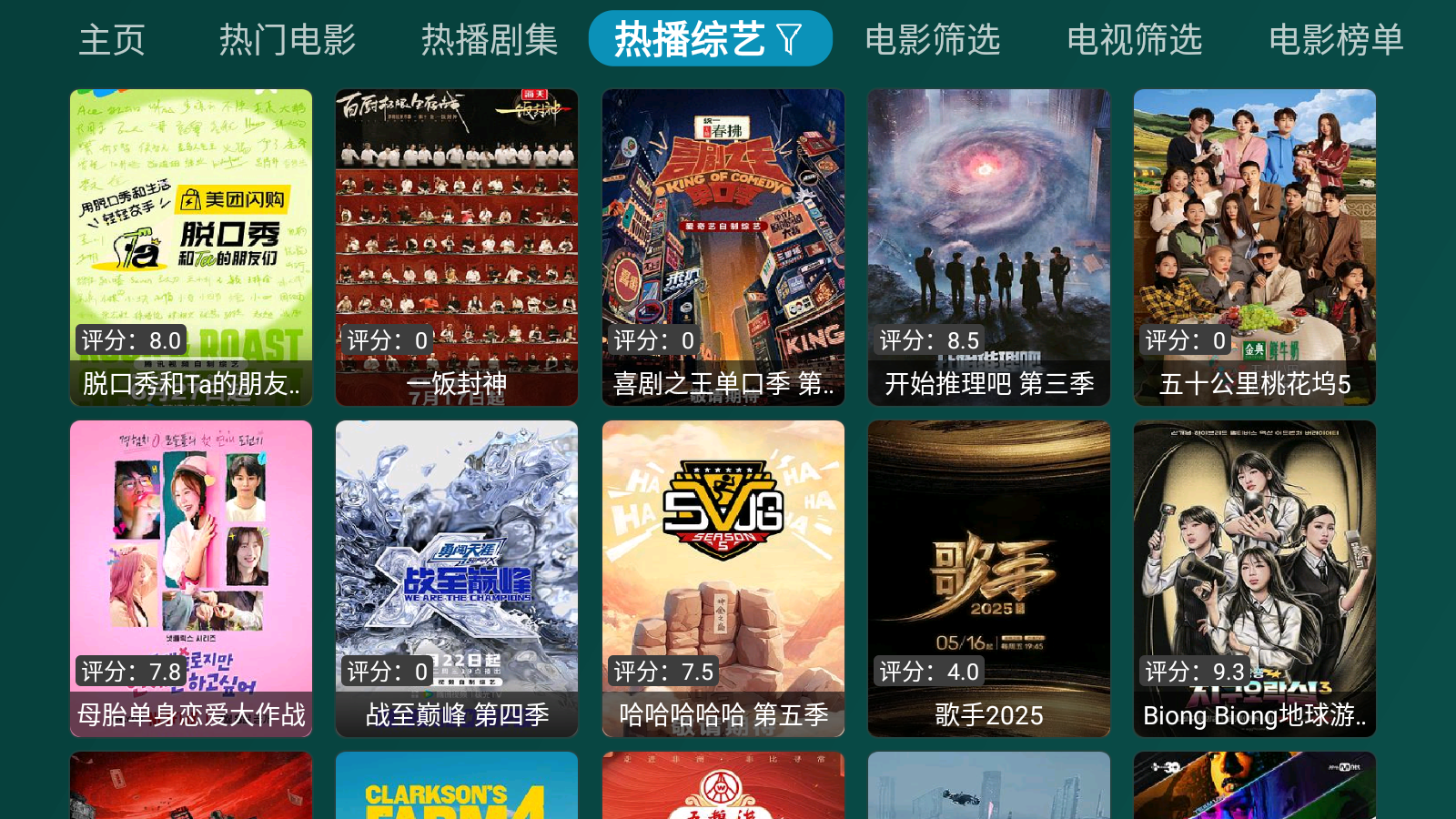Open the Clarkson's Farm 4 poster
The image size is (1456, 819).
tap(457, 786)
